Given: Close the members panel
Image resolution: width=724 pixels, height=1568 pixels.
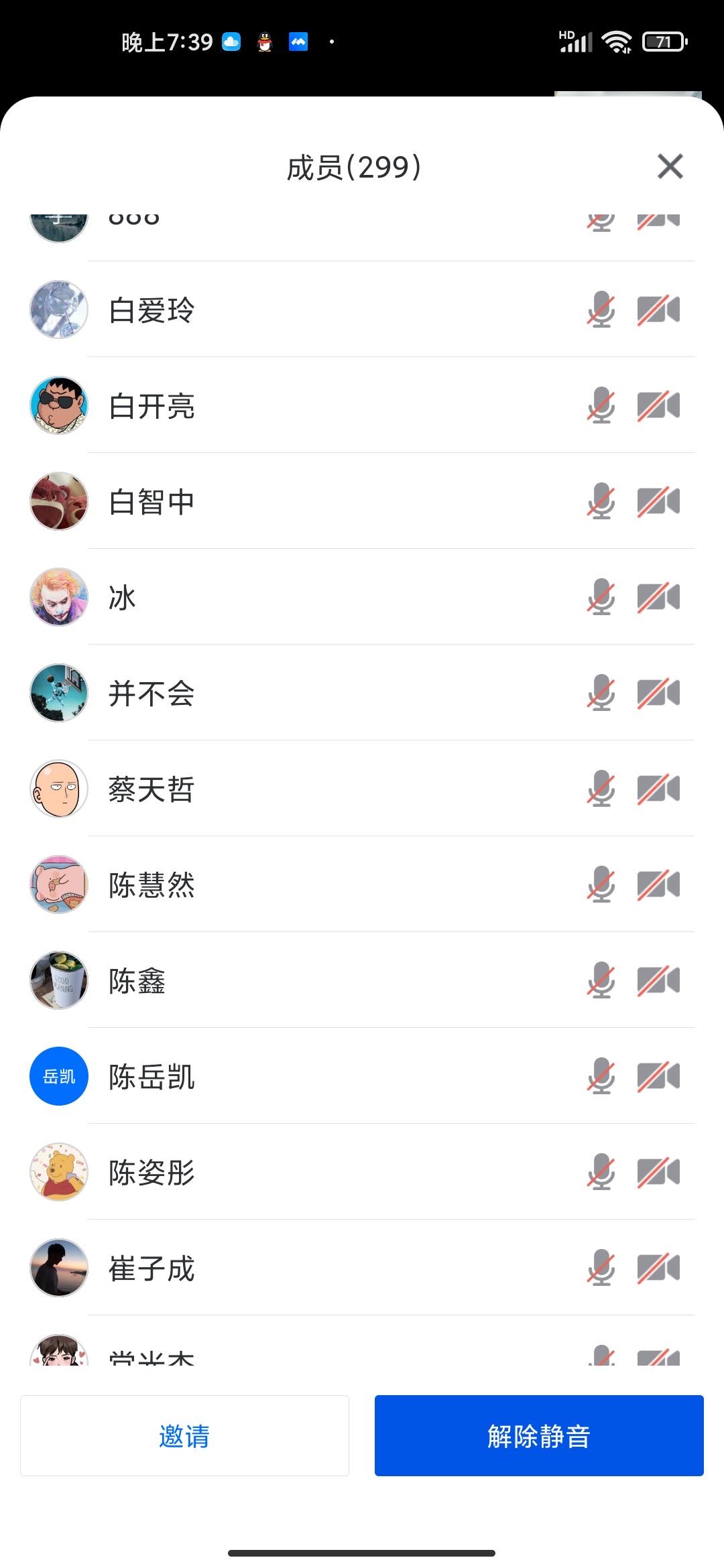Looking at the screenshot, I should coord(670,166).
